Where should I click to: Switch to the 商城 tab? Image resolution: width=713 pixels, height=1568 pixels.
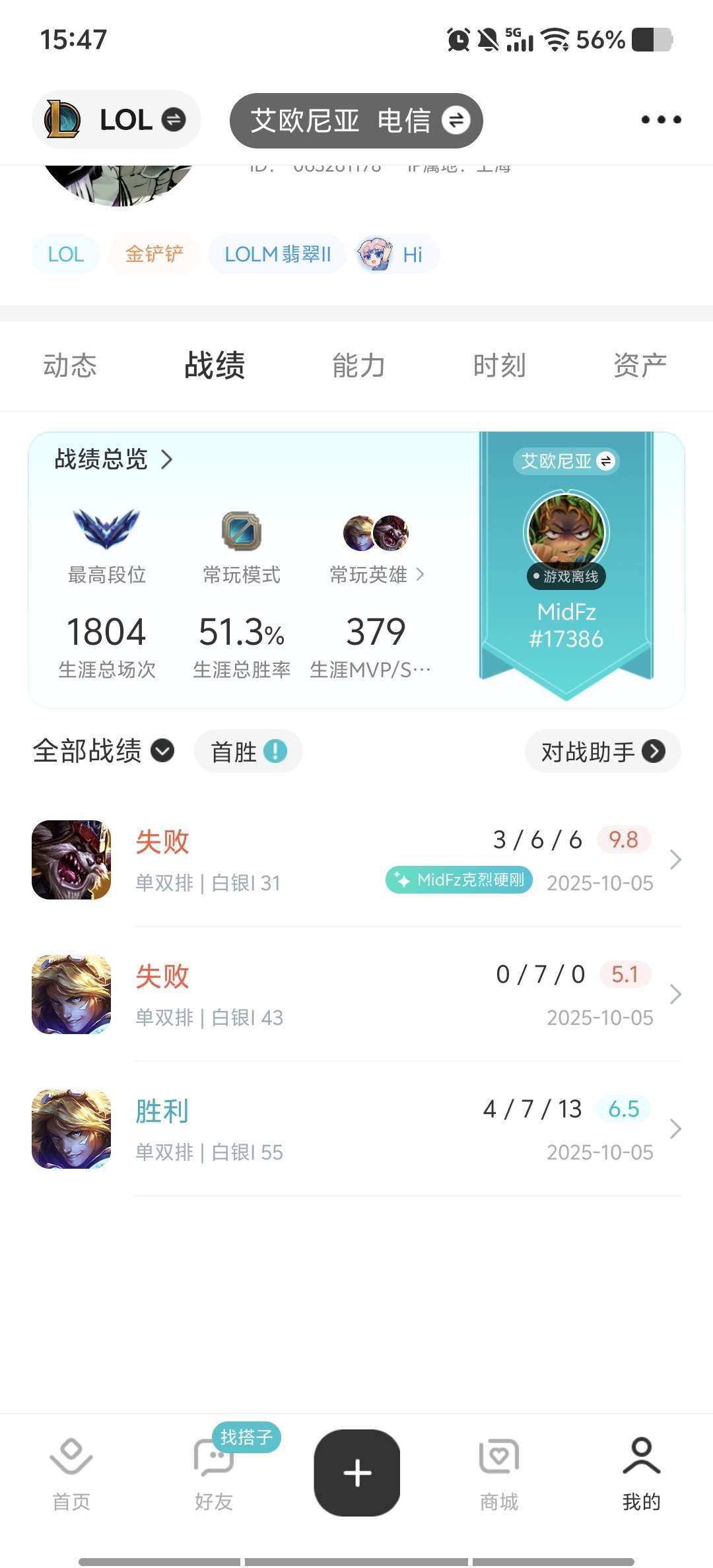(499, 1473)
